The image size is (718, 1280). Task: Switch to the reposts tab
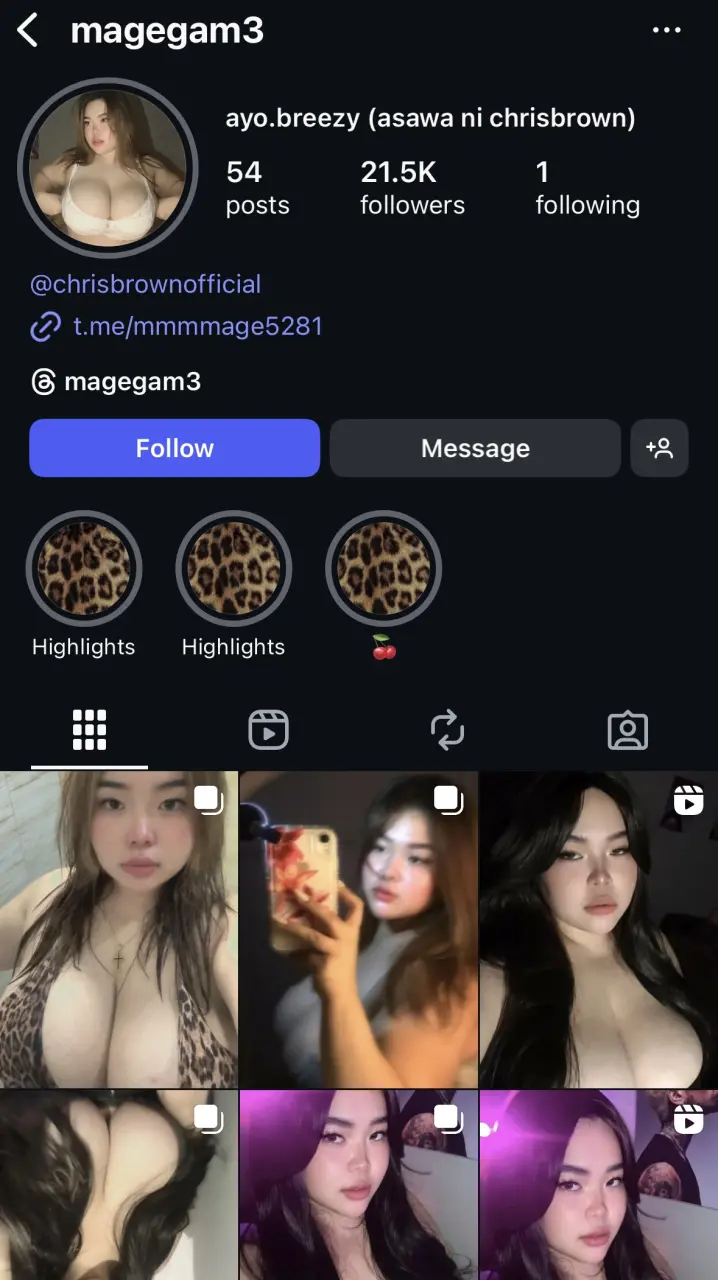[448, 730]
